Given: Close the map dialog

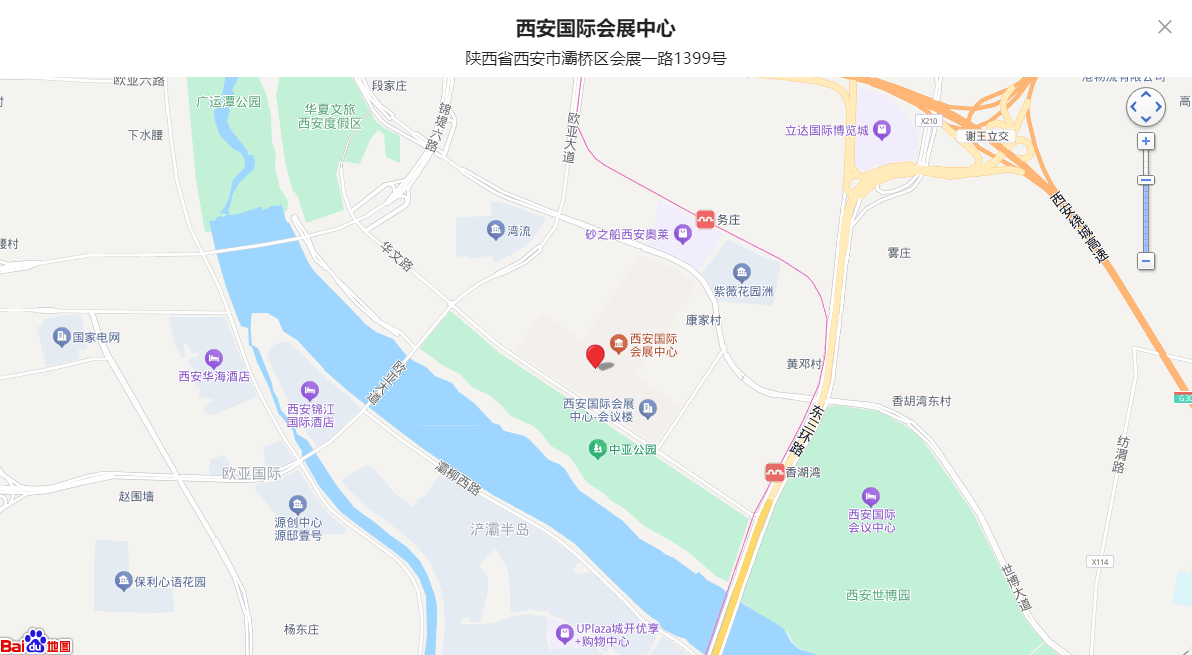Looking at the screenshot, I should [1164, 27].
